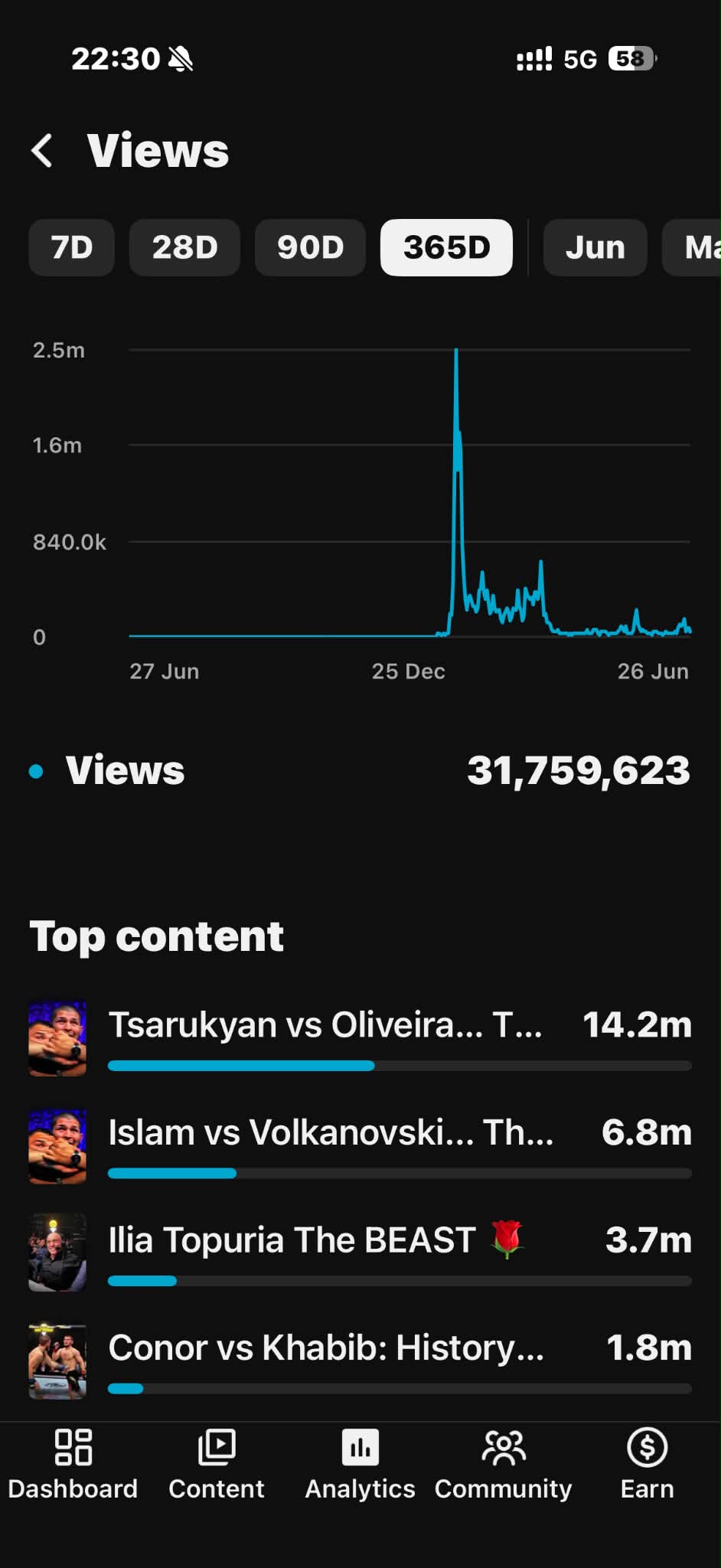Open Islam vs Volkanovski content row
This screenshot has height=1568, width=721.
pyautogui.click(x=360, y=1146)
